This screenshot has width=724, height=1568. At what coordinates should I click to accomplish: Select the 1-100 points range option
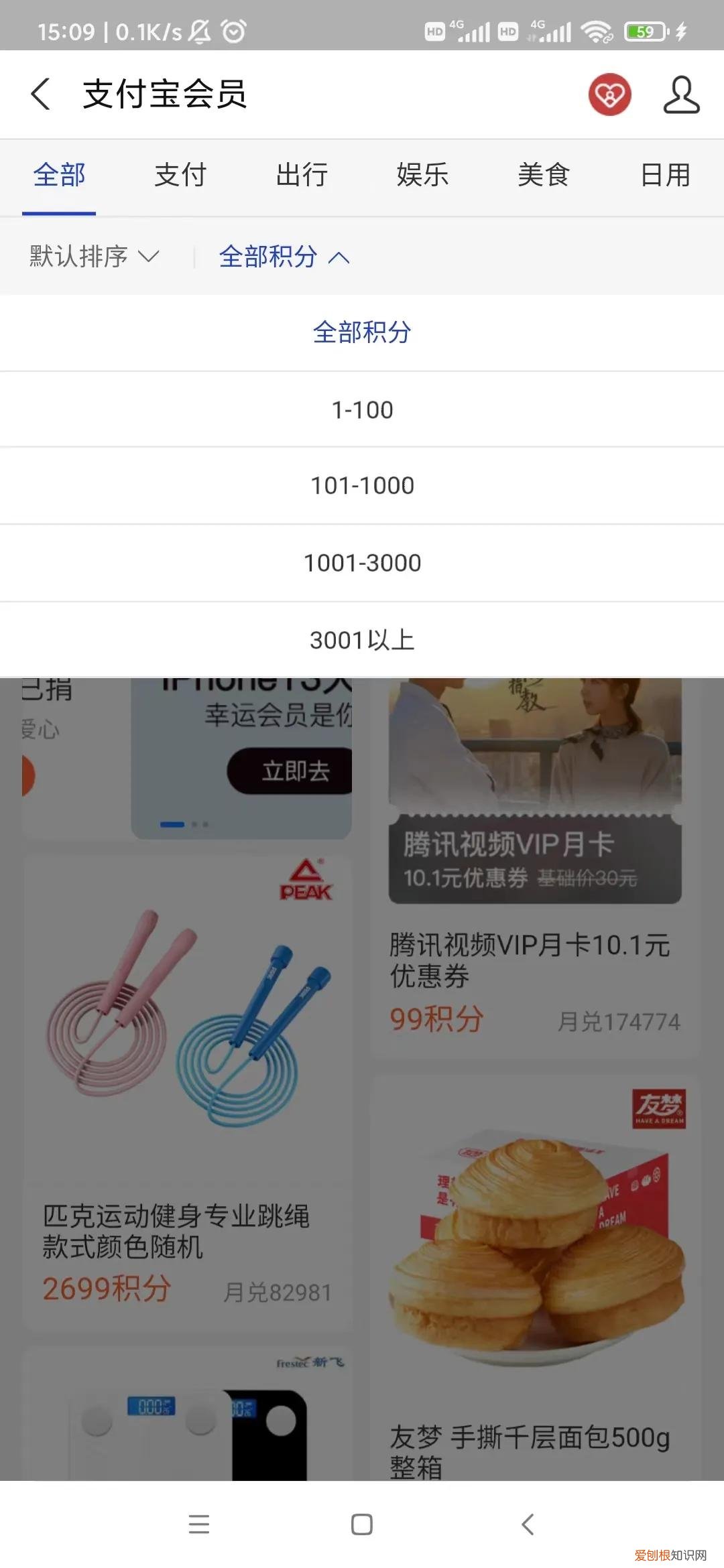(x=362, y=409)
